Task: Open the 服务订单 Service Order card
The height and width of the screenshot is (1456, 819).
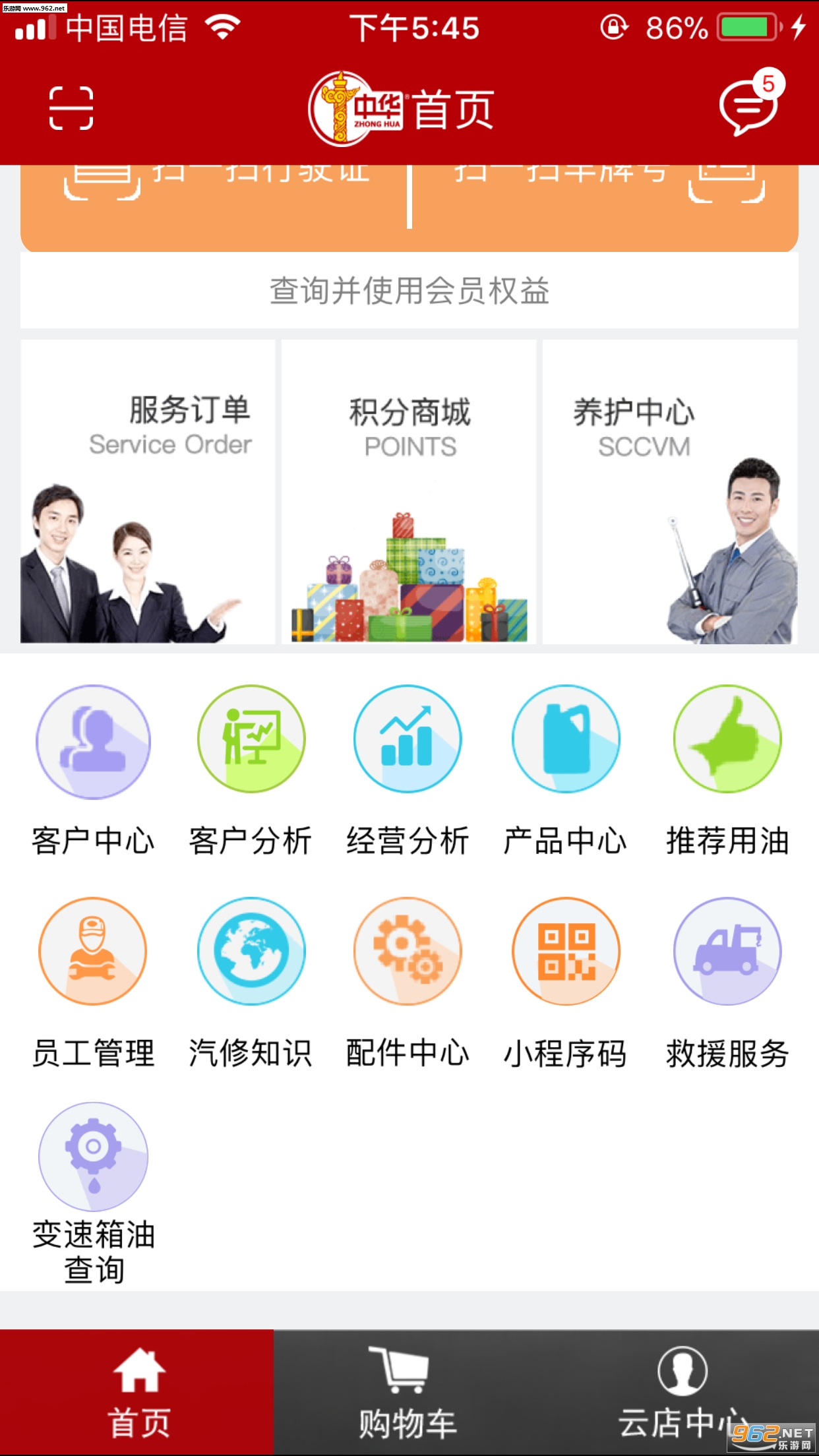Action: [x=148, y=492]
